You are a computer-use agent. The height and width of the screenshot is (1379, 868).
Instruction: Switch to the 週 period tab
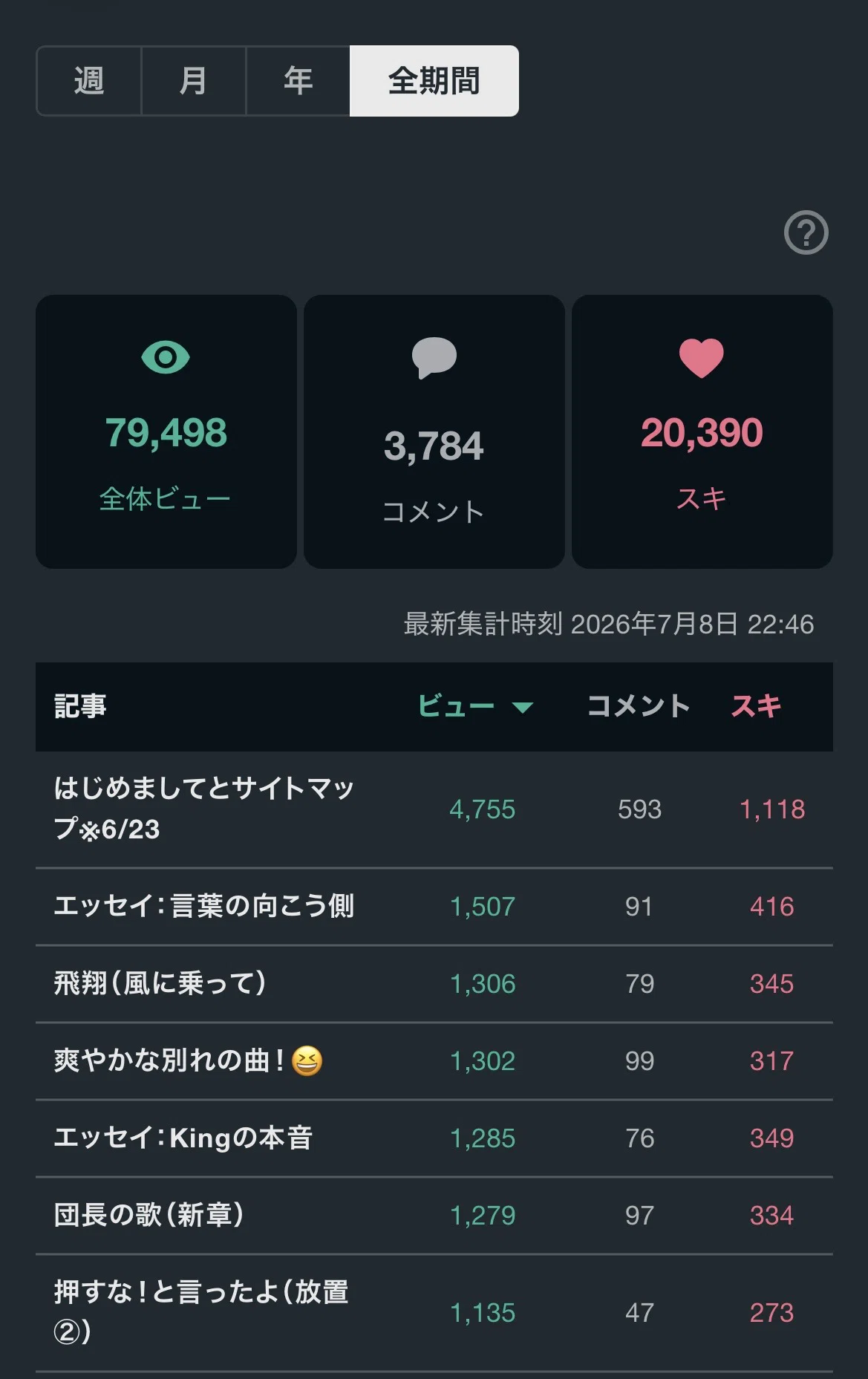coord(88,81)
